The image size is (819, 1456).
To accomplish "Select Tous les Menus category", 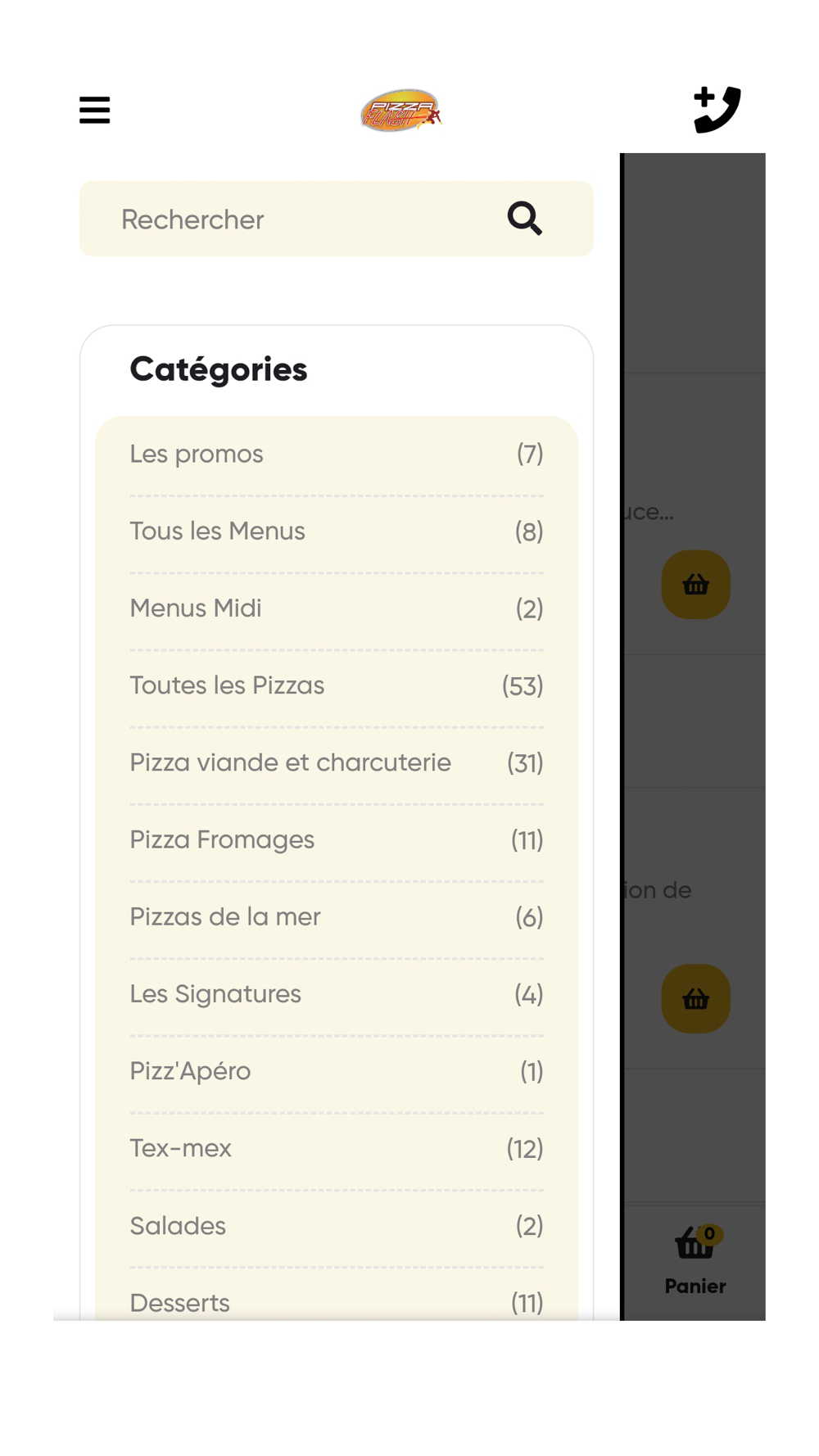I will pyautogui.click(x=336, y=531).
